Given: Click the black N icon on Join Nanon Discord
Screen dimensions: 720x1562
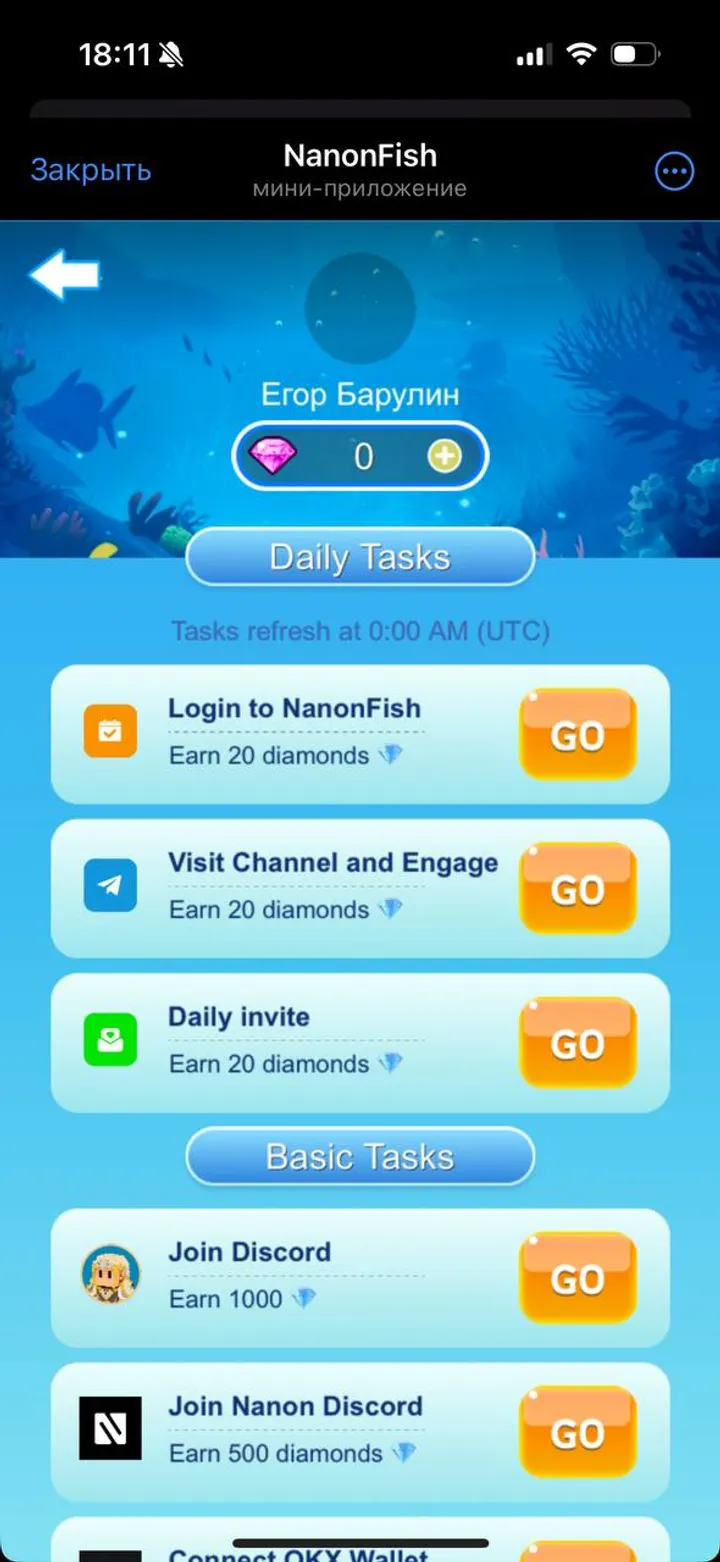Looking at the screenshot, I should (x=110, y=1429).
